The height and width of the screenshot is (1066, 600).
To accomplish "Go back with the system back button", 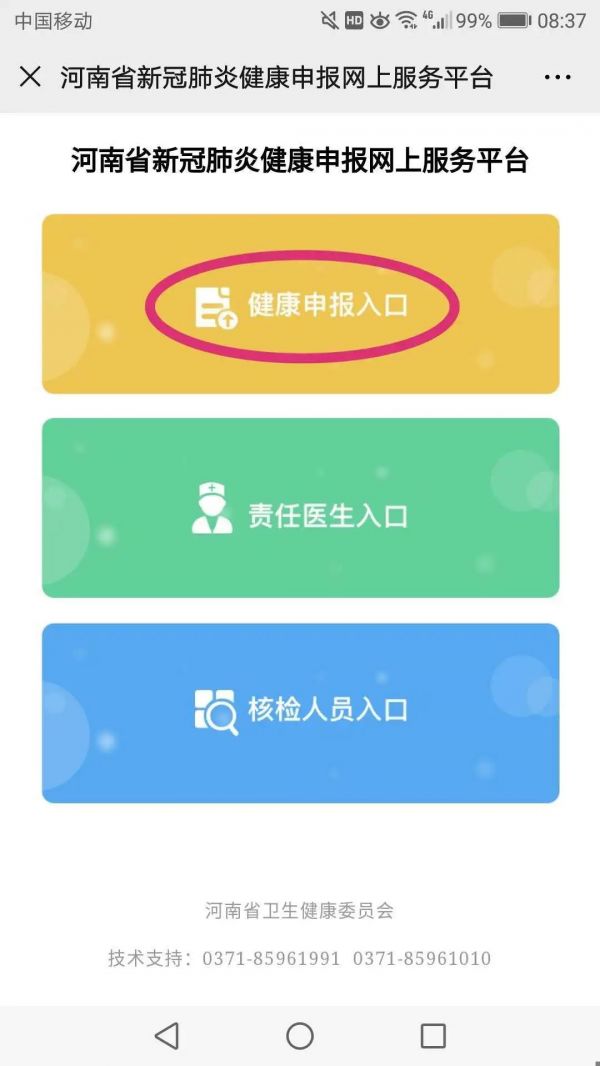I will (x=167, y=1036).
